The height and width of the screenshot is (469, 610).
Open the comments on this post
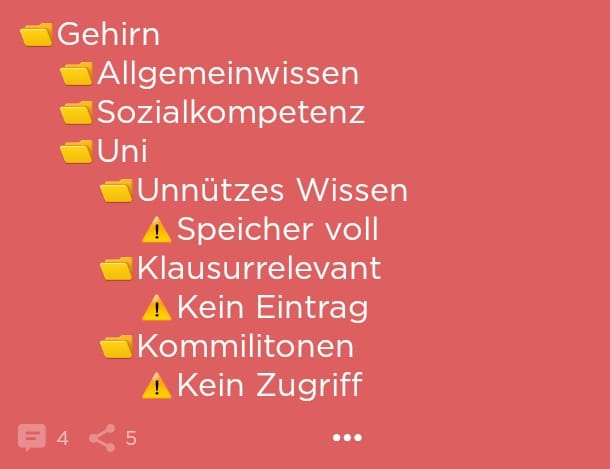(32, 438)
